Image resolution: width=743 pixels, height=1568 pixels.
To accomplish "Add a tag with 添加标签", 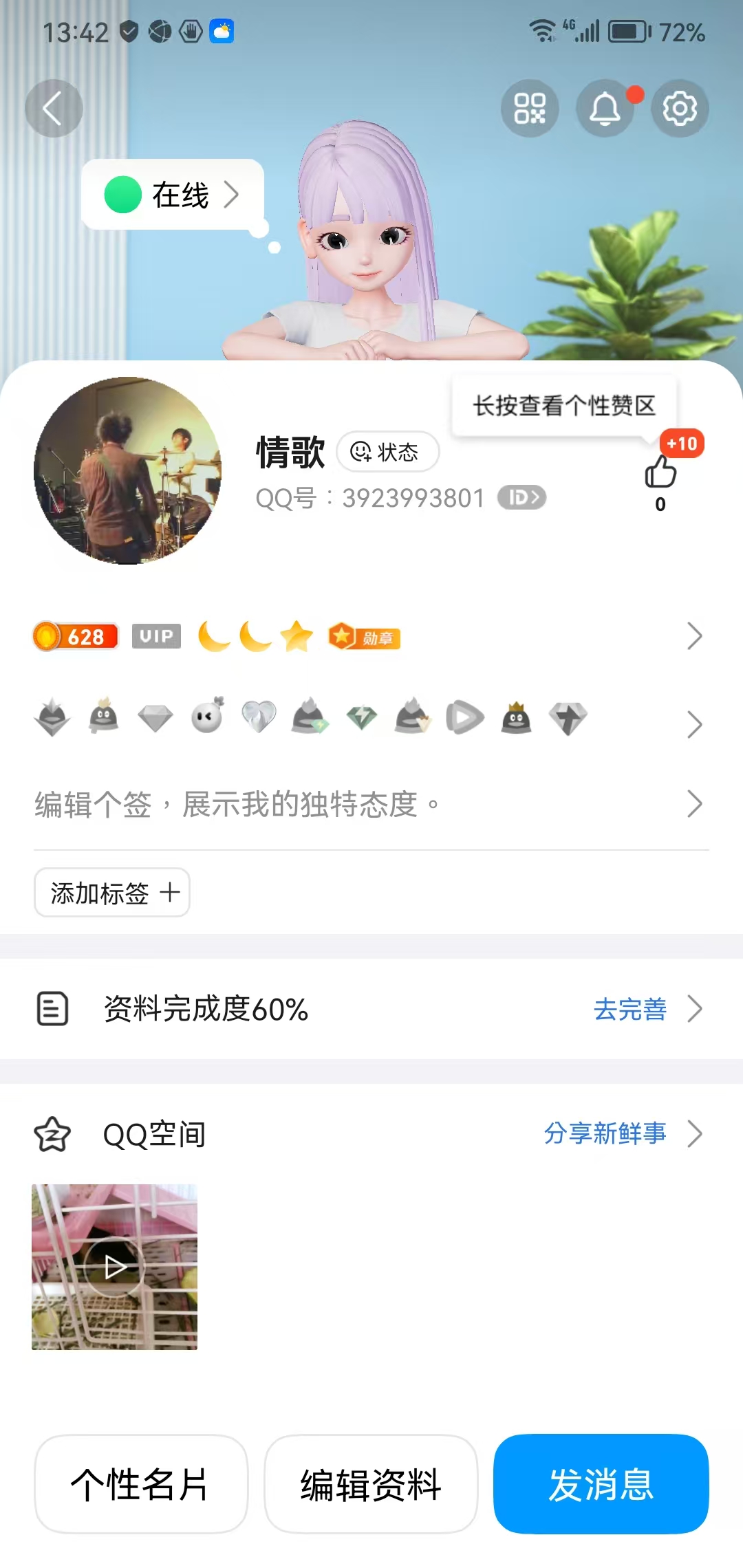I will pyautogui.click(x=113, y=893).
